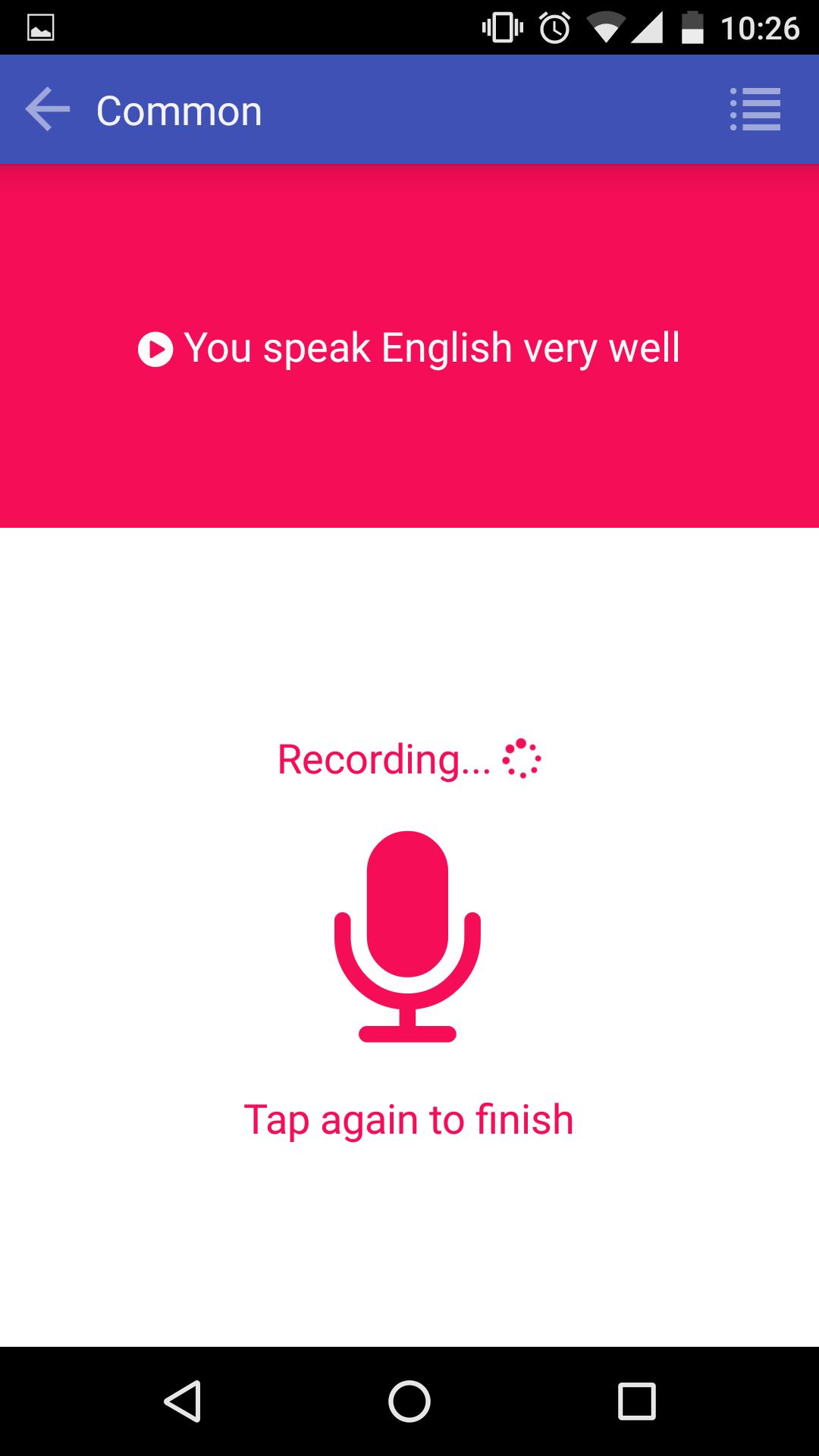Tap the recording spinner indicator
819x1456 pixels.
[522, 758]
